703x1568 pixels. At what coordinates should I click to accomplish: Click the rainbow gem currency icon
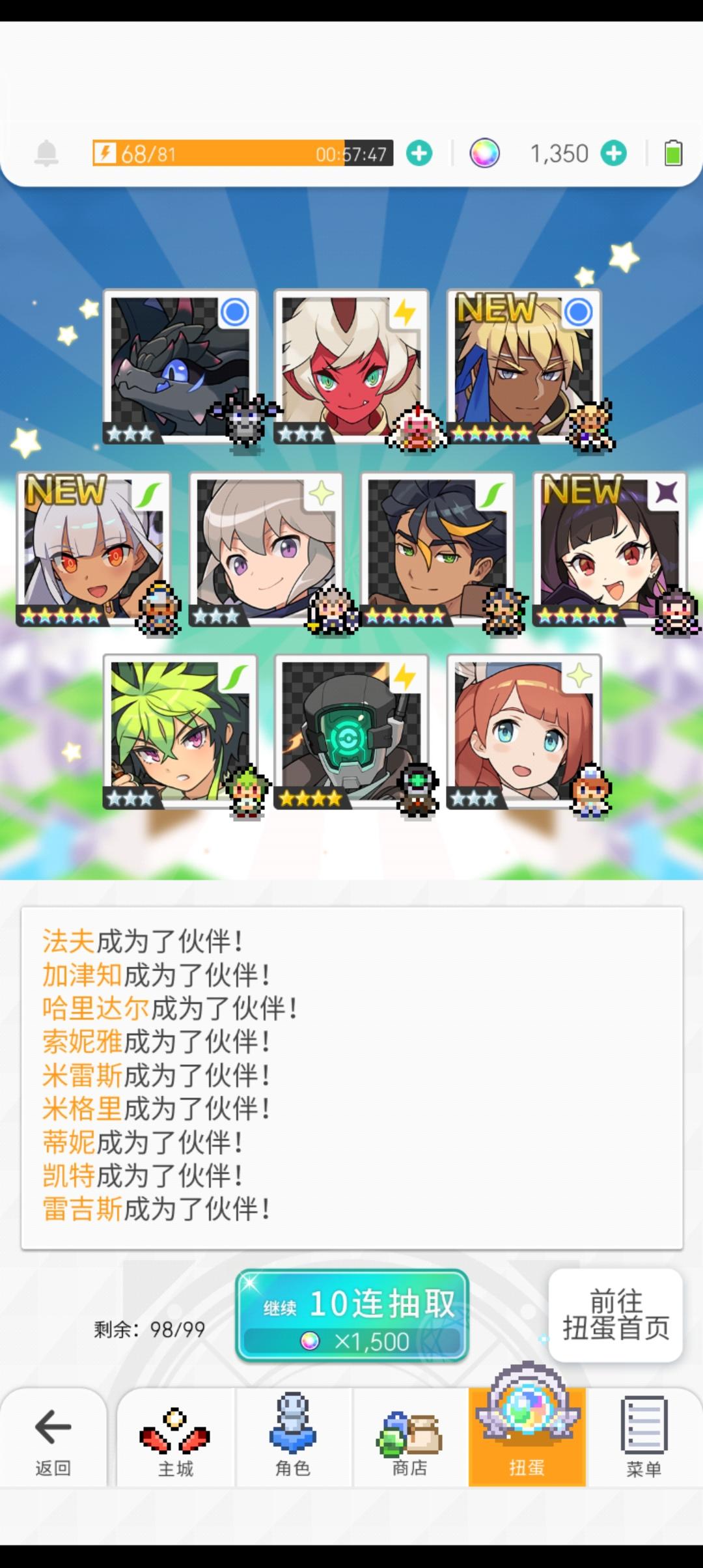click(x=483, y=153)
